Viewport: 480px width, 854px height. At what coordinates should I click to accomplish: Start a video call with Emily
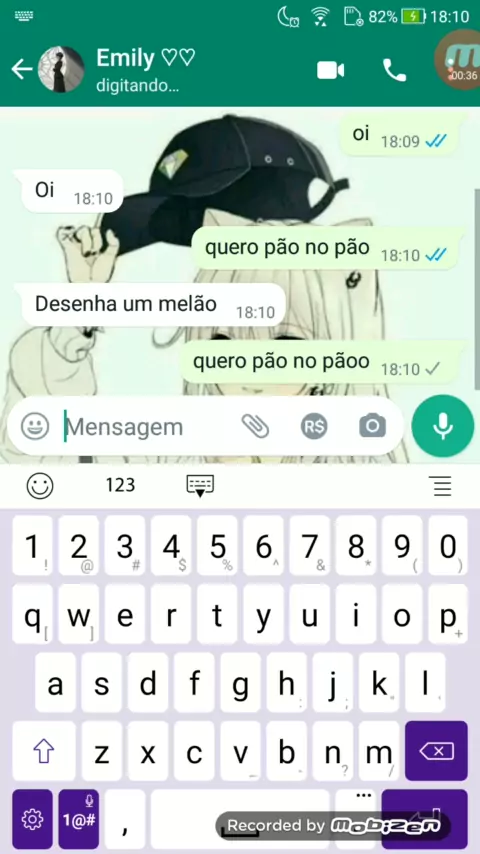click(331, 70)
